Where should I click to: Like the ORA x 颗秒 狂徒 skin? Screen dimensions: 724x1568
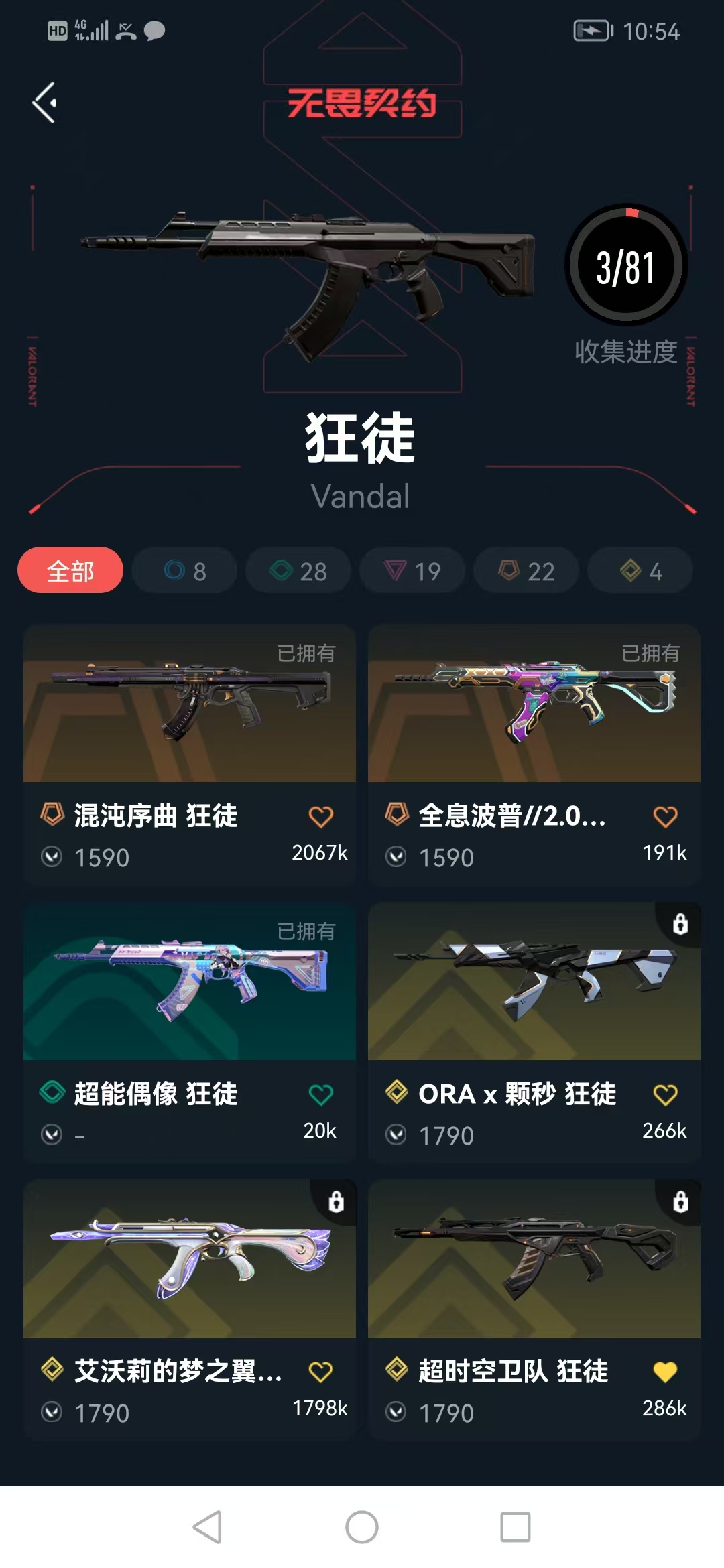[x=665, y=1095]
